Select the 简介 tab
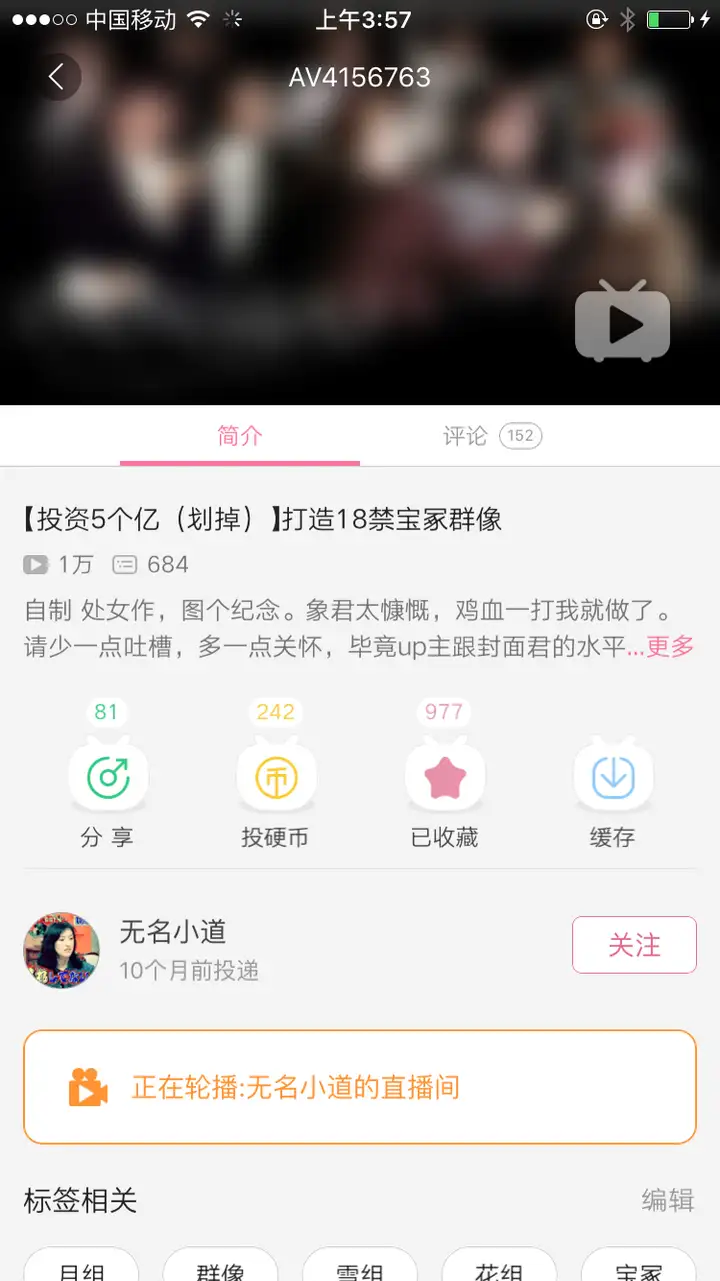Image resolution: width=720 pixels, height=1281 pixels. click(x=240, y=436)
